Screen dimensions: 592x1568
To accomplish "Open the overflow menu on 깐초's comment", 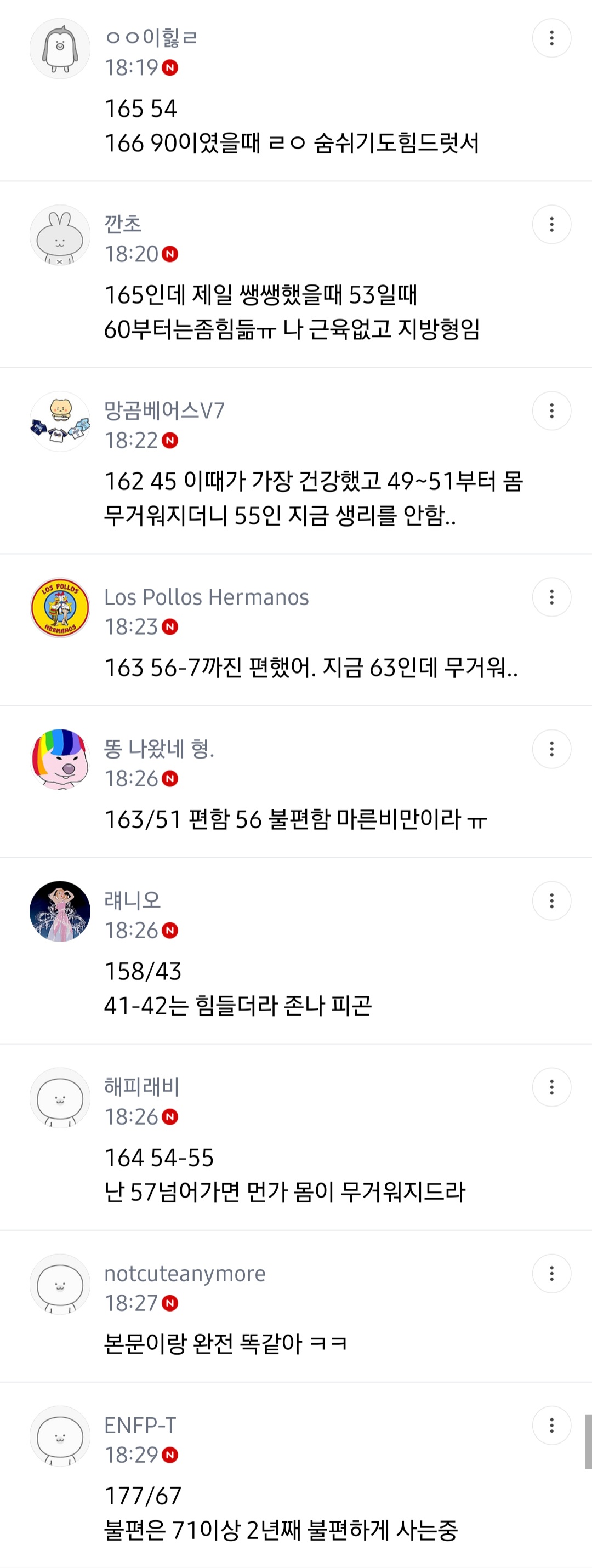I will coord(551,225).
